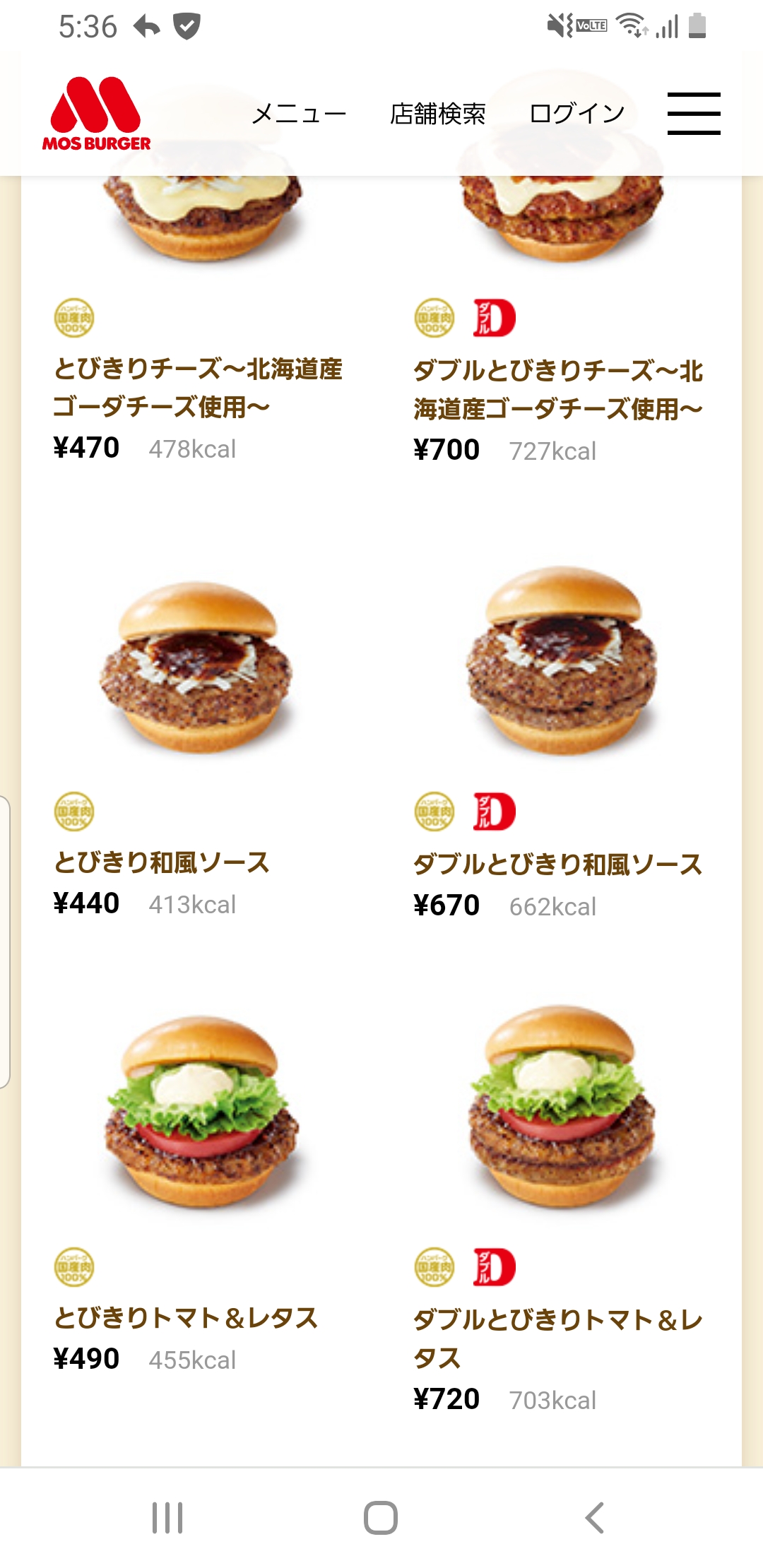Go back using the system back button
The height and width of the screenshot is (1568, 763).
(595, 1517)
